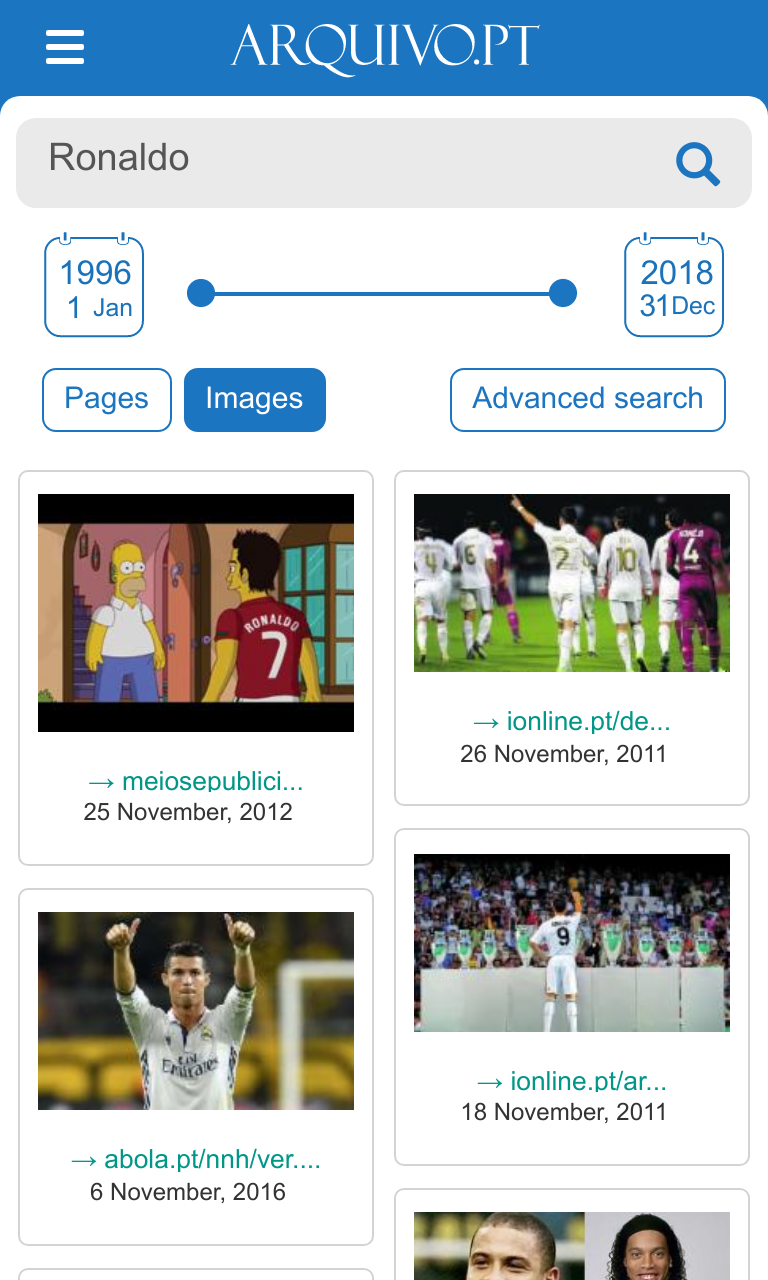Open the photo dated 6 November 2016
Image resolution: width=768 pixels, height=1280 pixels.
point(196,1011)
